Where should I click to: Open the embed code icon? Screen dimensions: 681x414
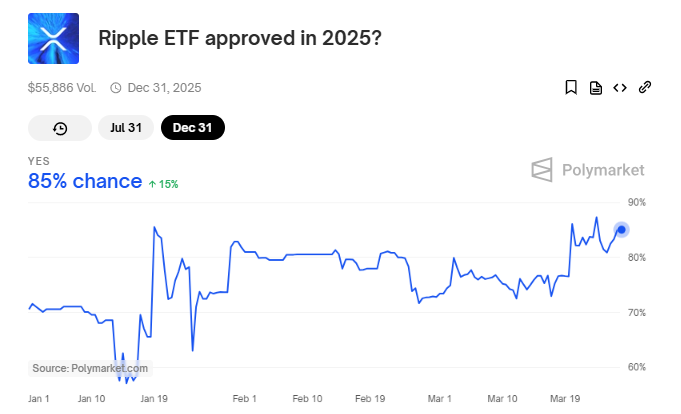click(x=620, y=88)
